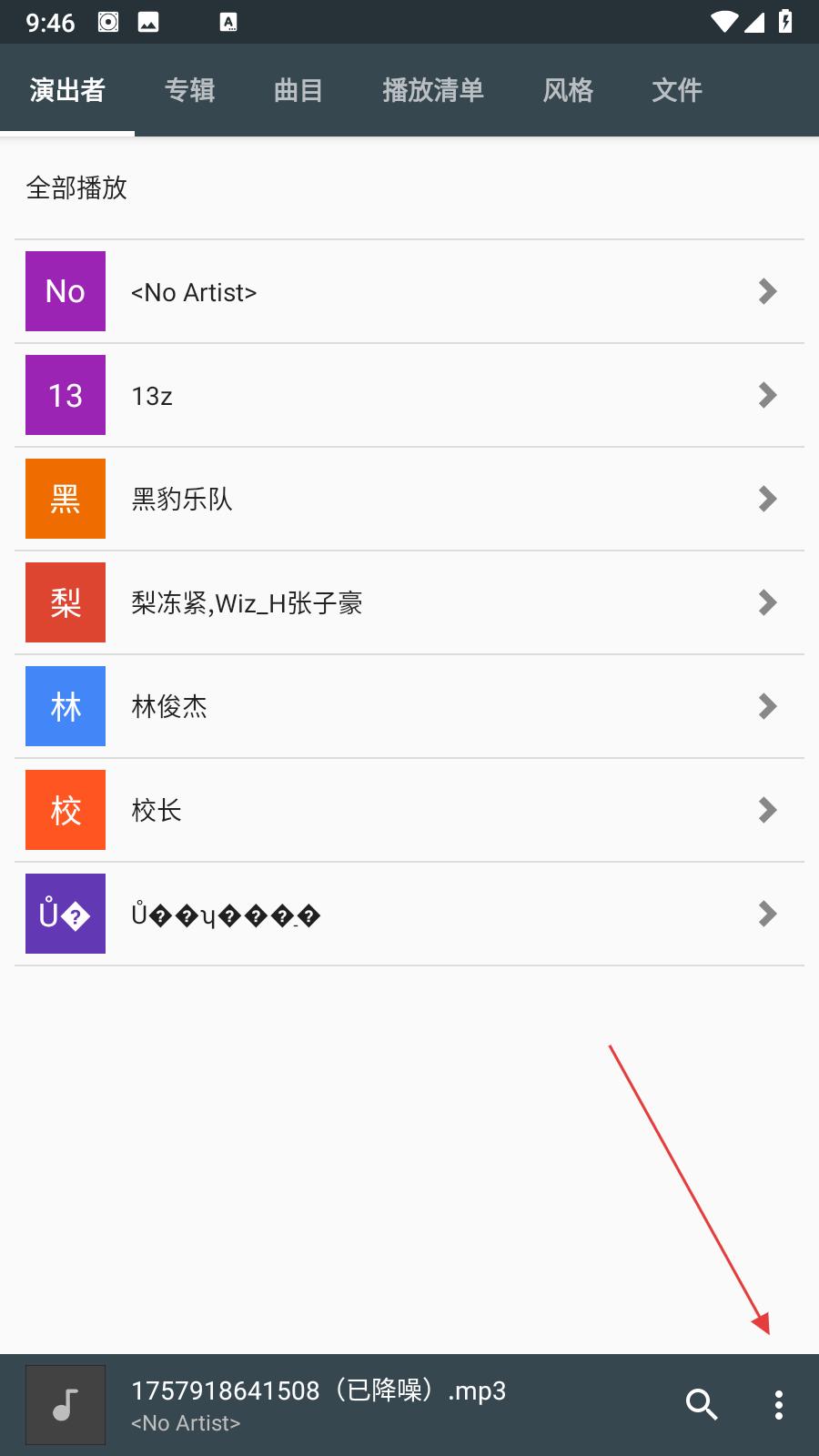819x1456 pixels.
Task: Select the 演出者 tab
Action: pos(67,90)
